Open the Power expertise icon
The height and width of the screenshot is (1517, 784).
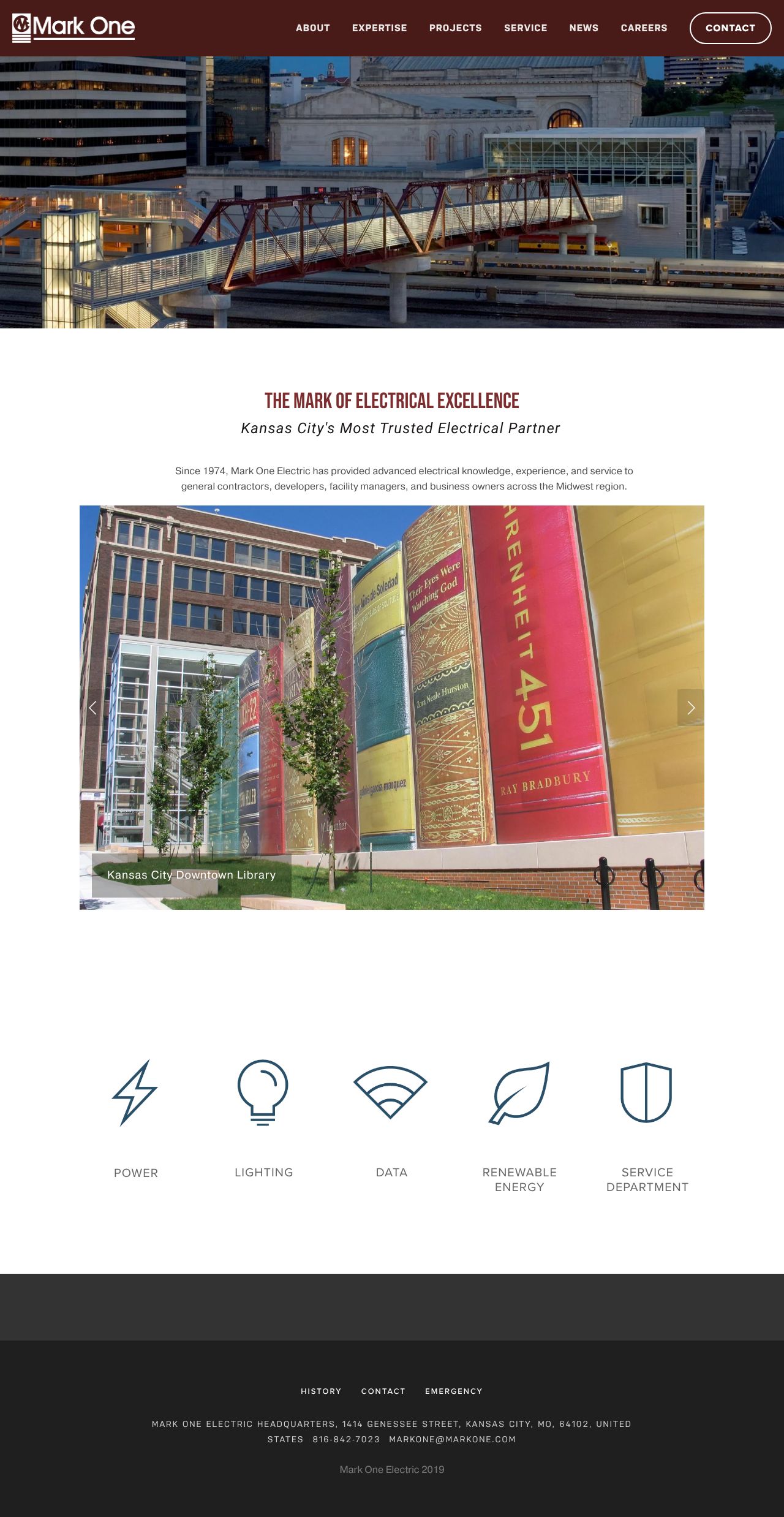click(135, 1092)
